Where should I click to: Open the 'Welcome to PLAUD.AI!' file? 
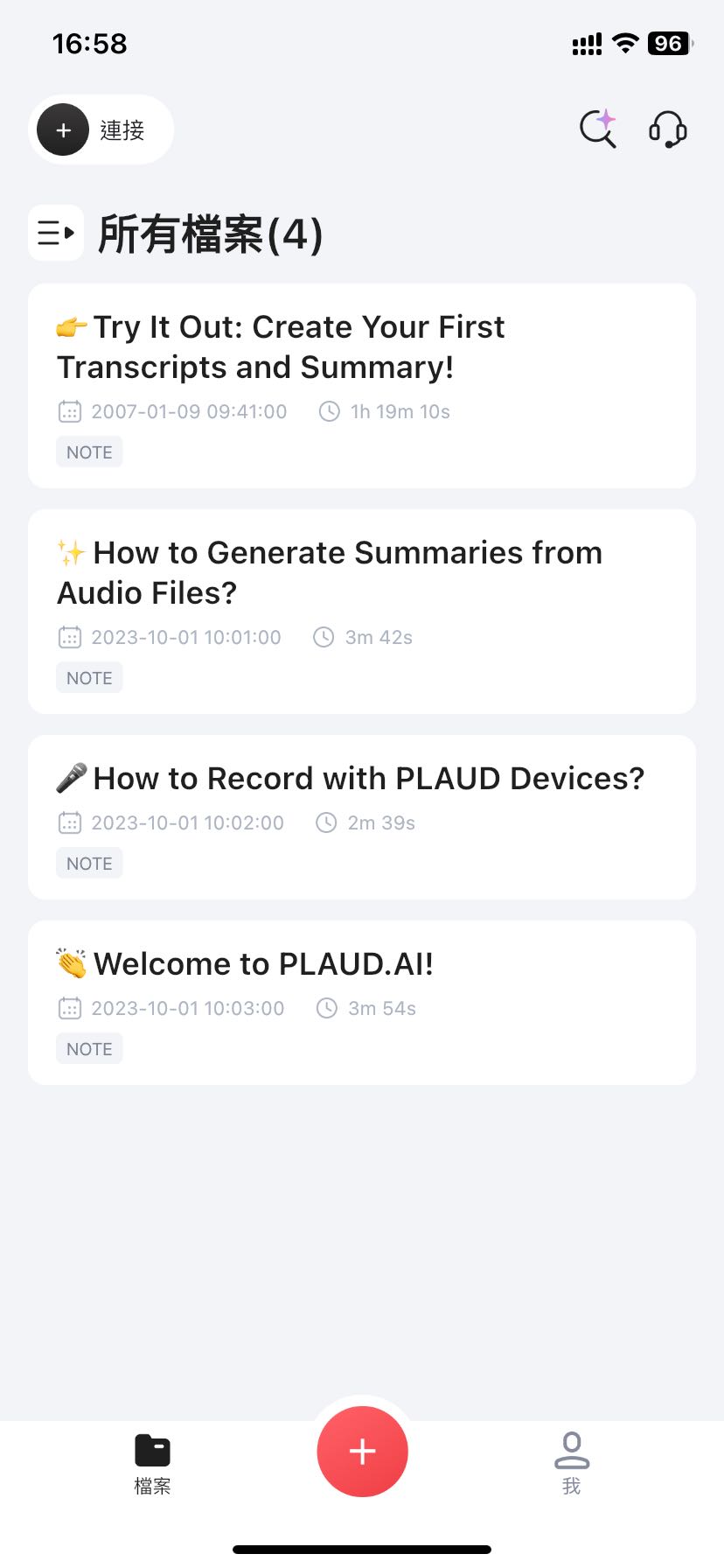(x=361, y=1002)
